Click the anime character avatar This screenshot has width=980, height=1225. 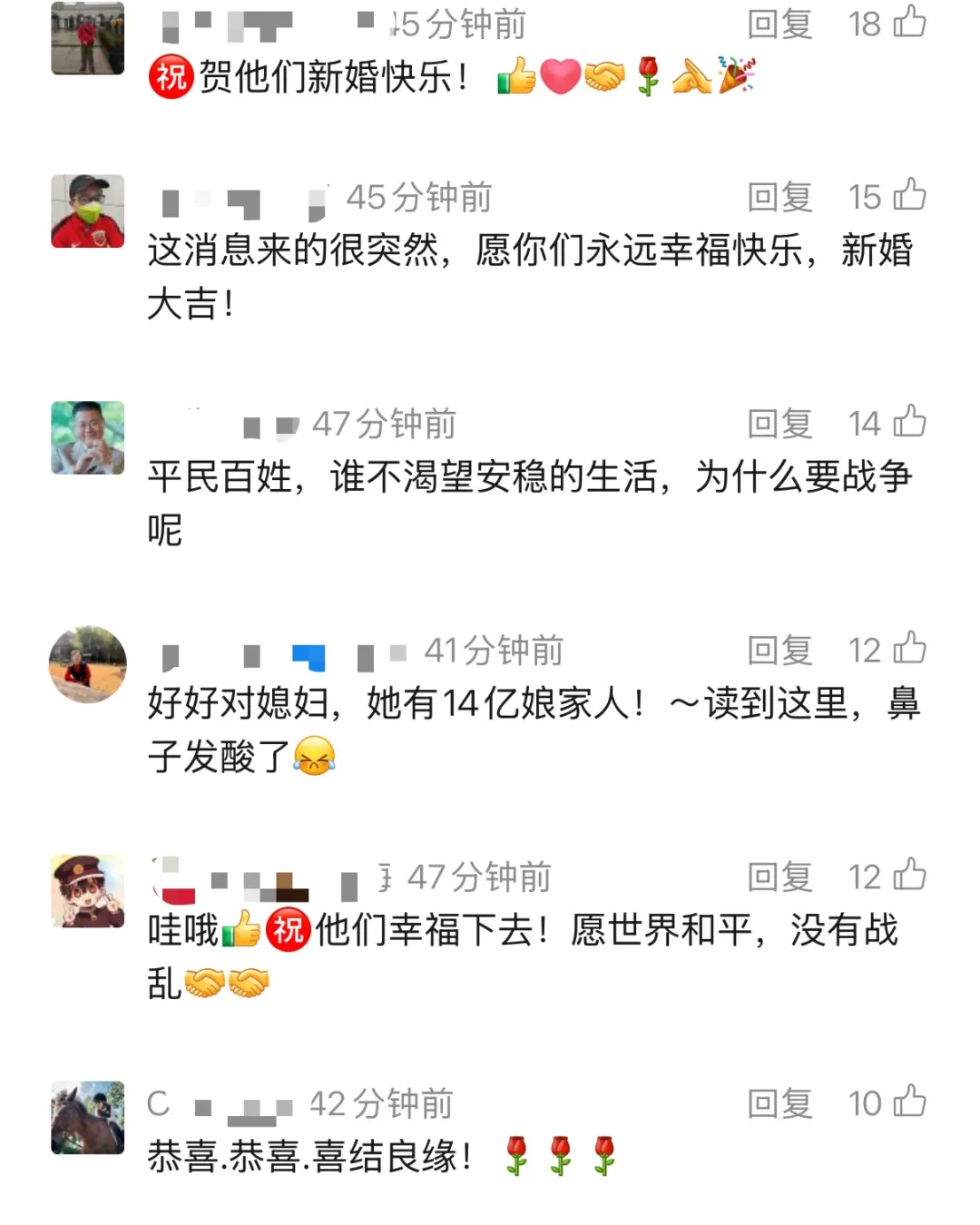point(87,892)
